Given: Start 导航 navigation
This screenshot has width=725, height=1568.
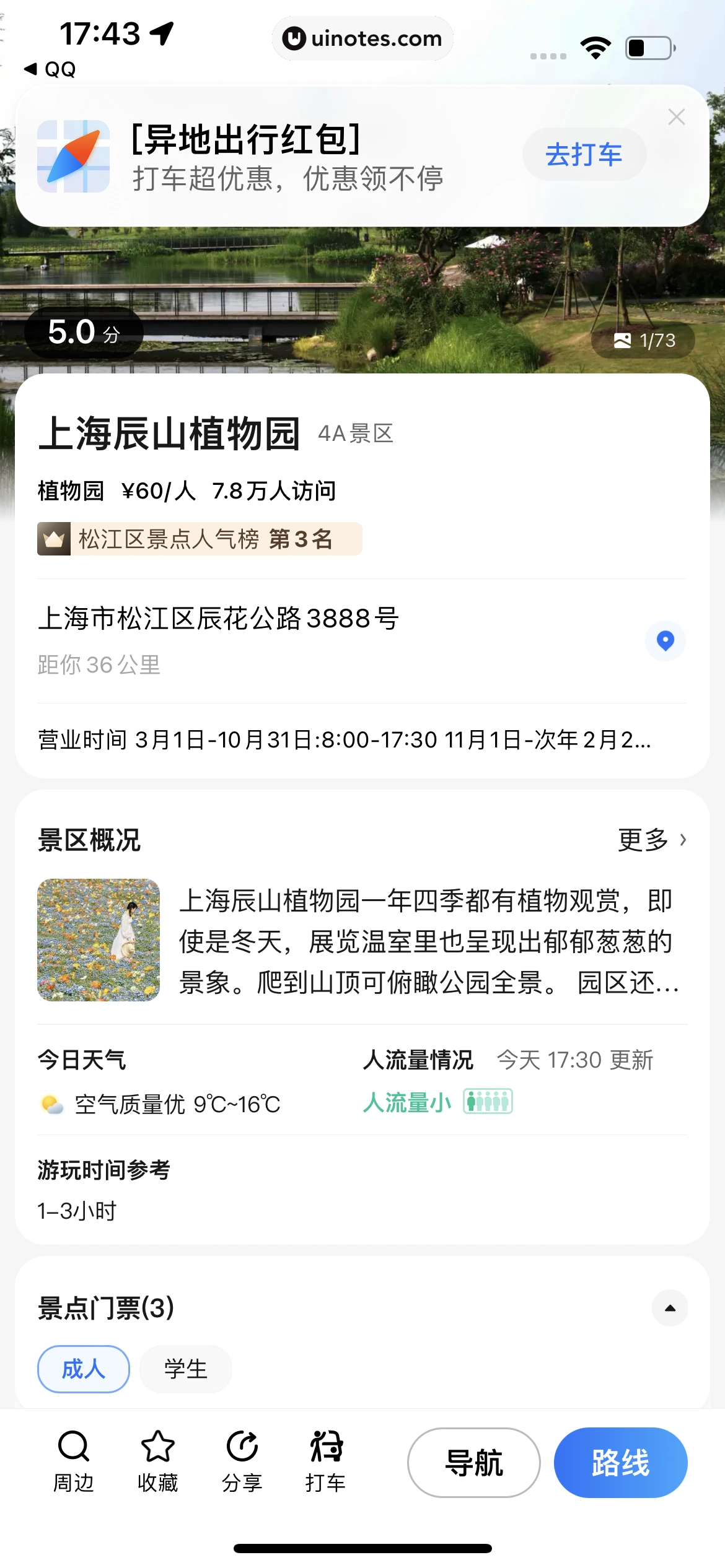Looking at the screenshot, I should (x=473, y=1463).
